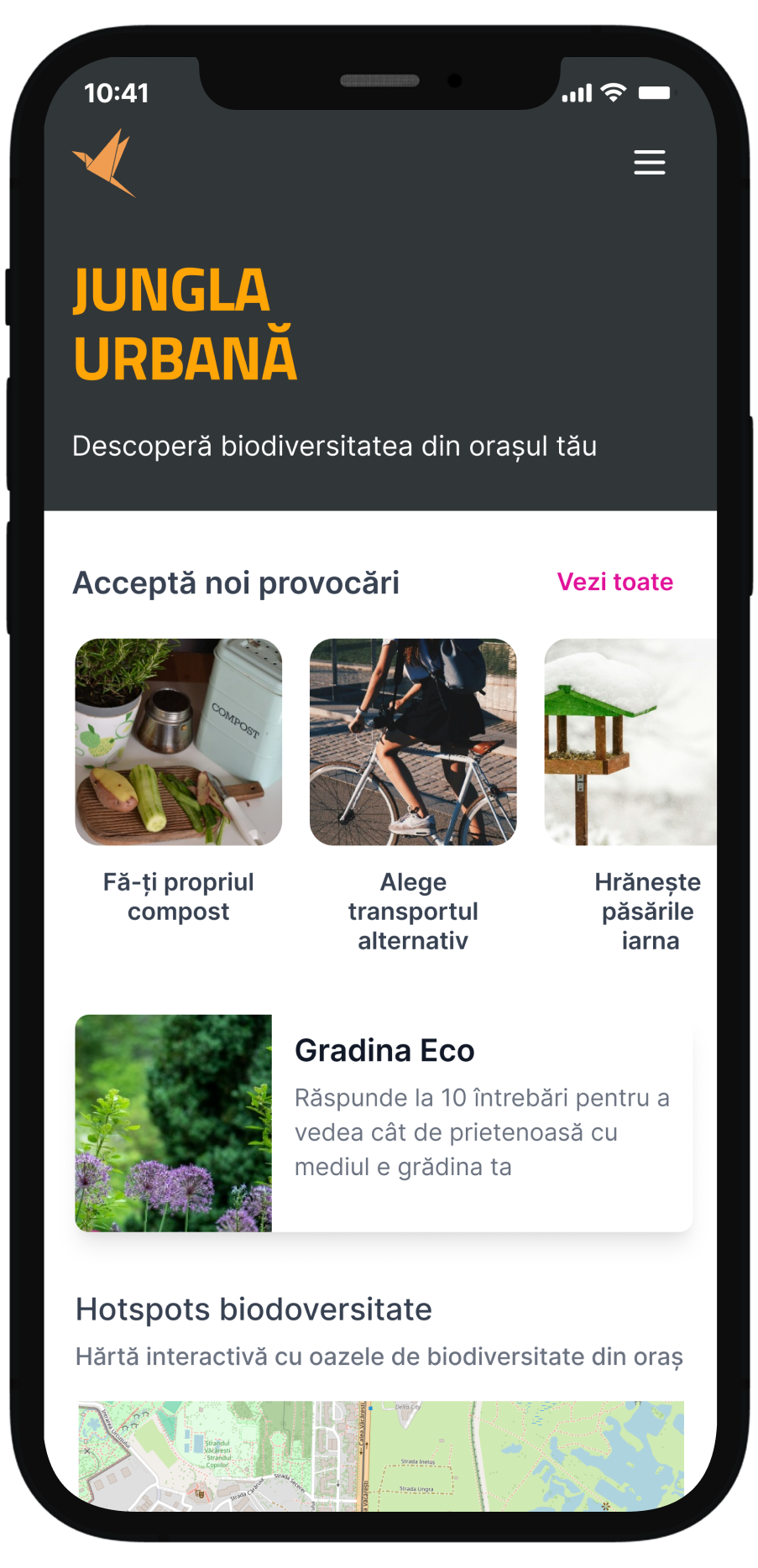Open the Fă-ți propriul compost challenge
The width and height of the screenshot is (758, 1568).
coord(179,742)
